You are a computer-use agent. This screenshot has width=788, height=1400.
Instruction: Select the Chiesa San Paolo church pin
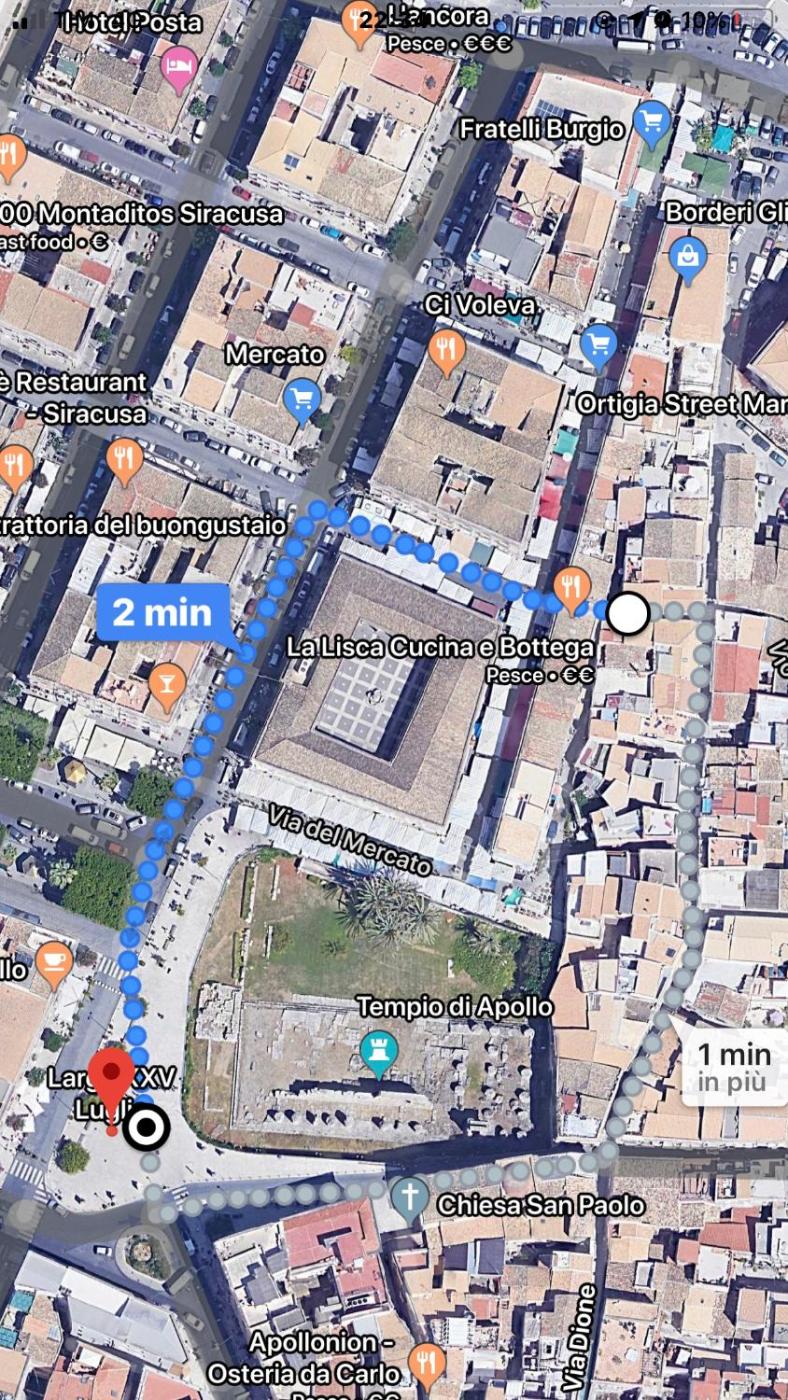click(410, 1197)
